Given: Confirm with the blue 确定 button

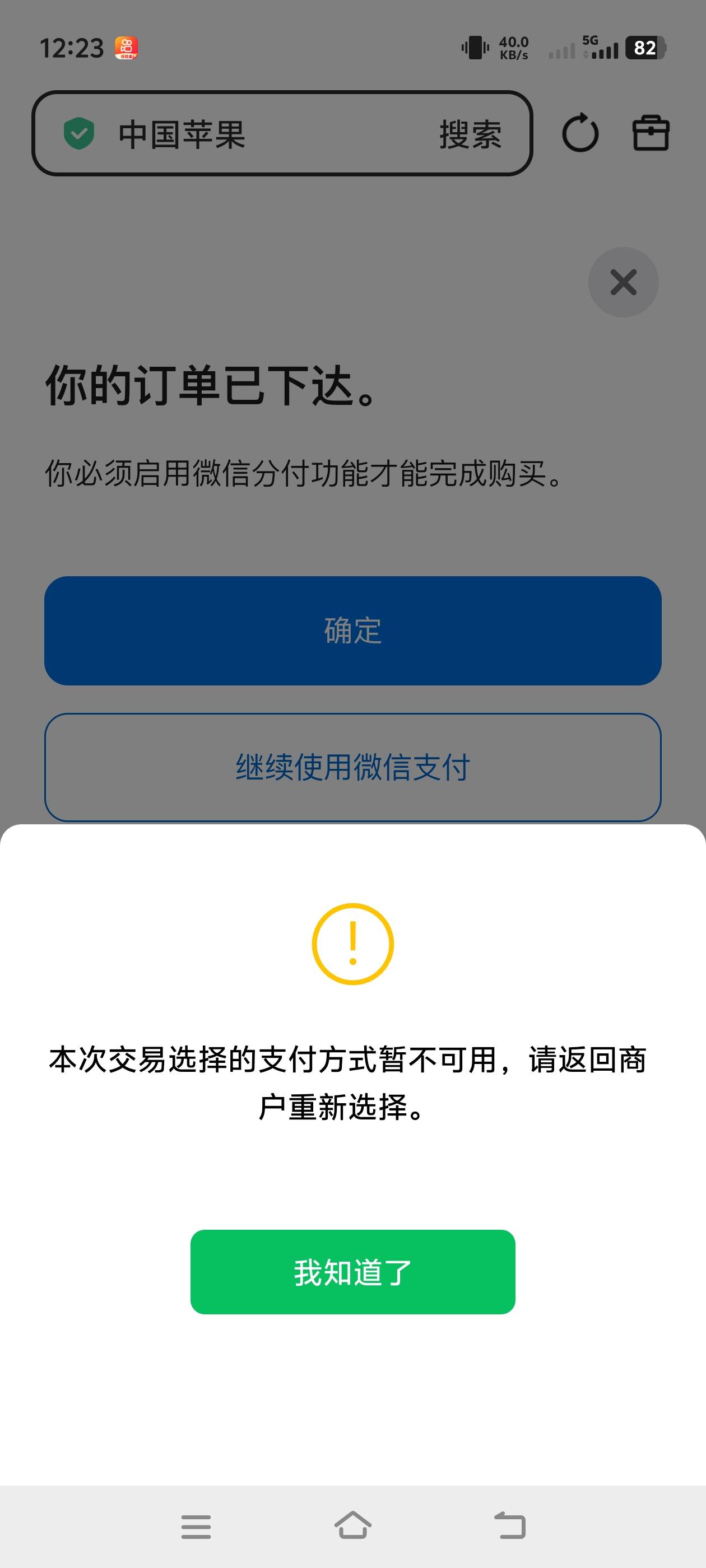Looking at the screenshot, I should 352,631.
